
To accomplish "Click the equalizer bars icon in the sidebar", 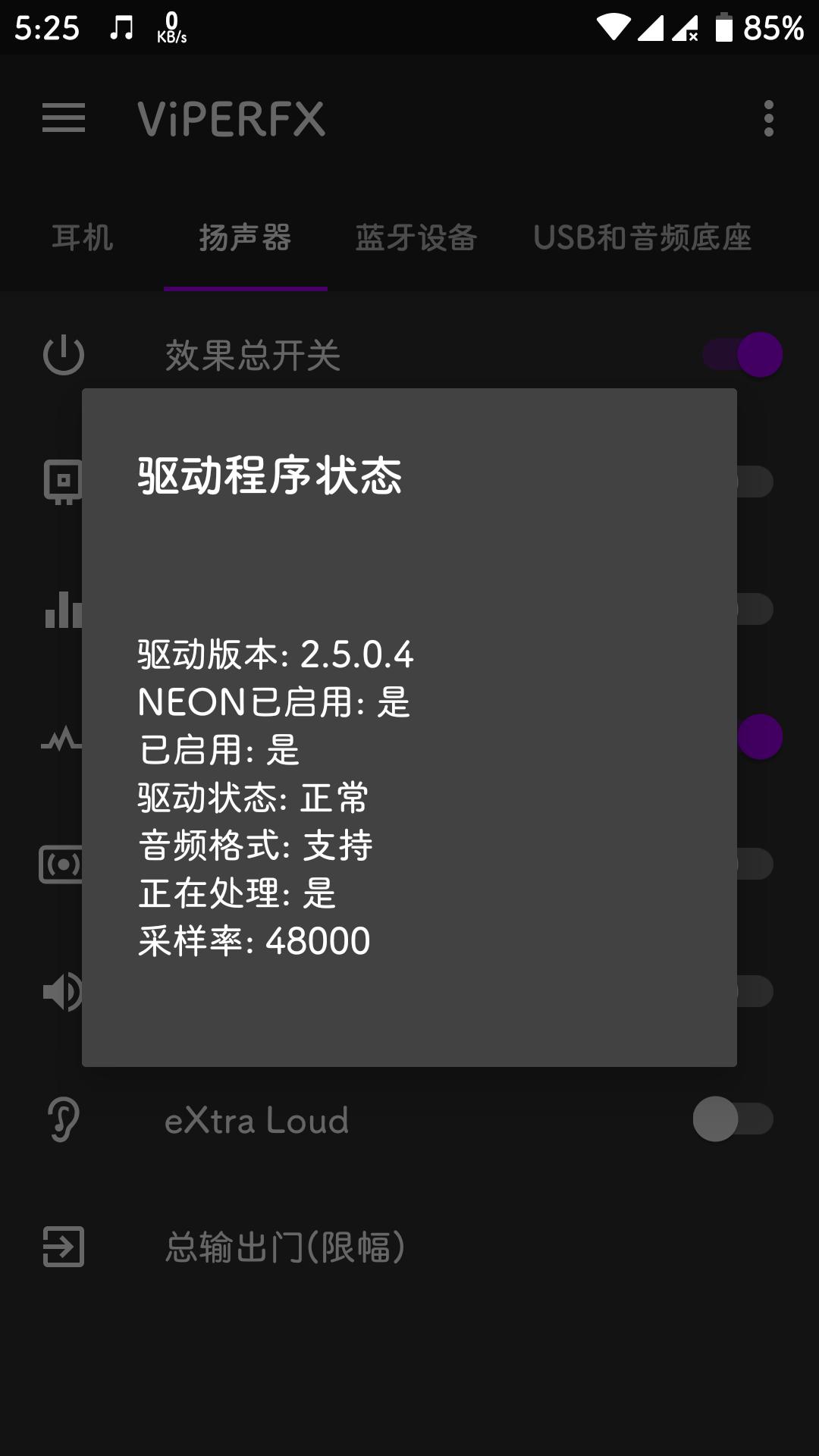I will (x=63, y=608).
